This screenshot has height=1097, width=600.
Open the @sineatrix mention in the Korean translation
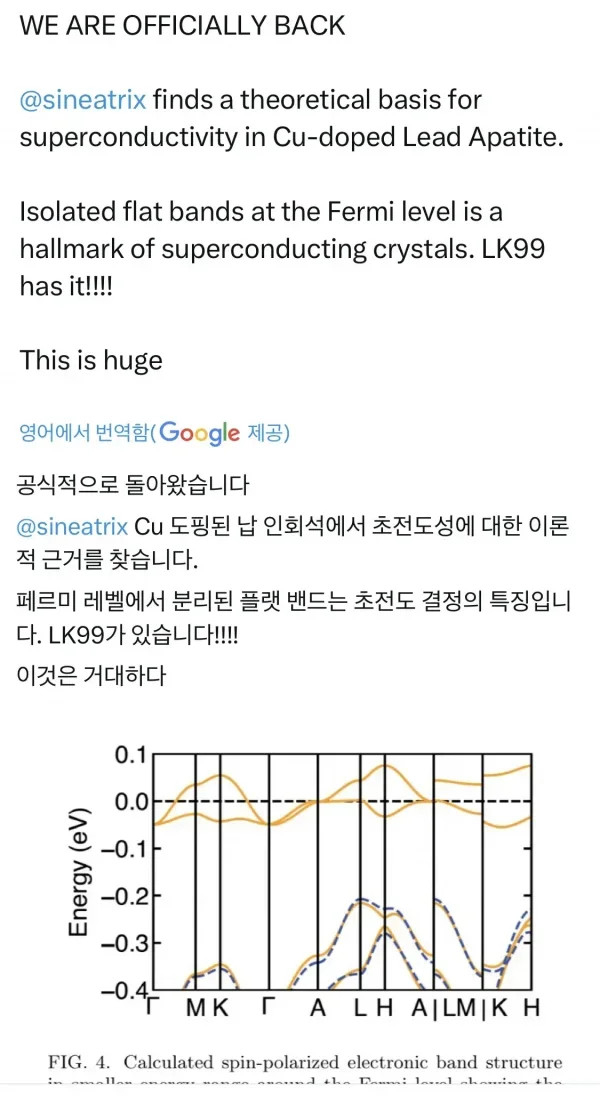(72, 527)
